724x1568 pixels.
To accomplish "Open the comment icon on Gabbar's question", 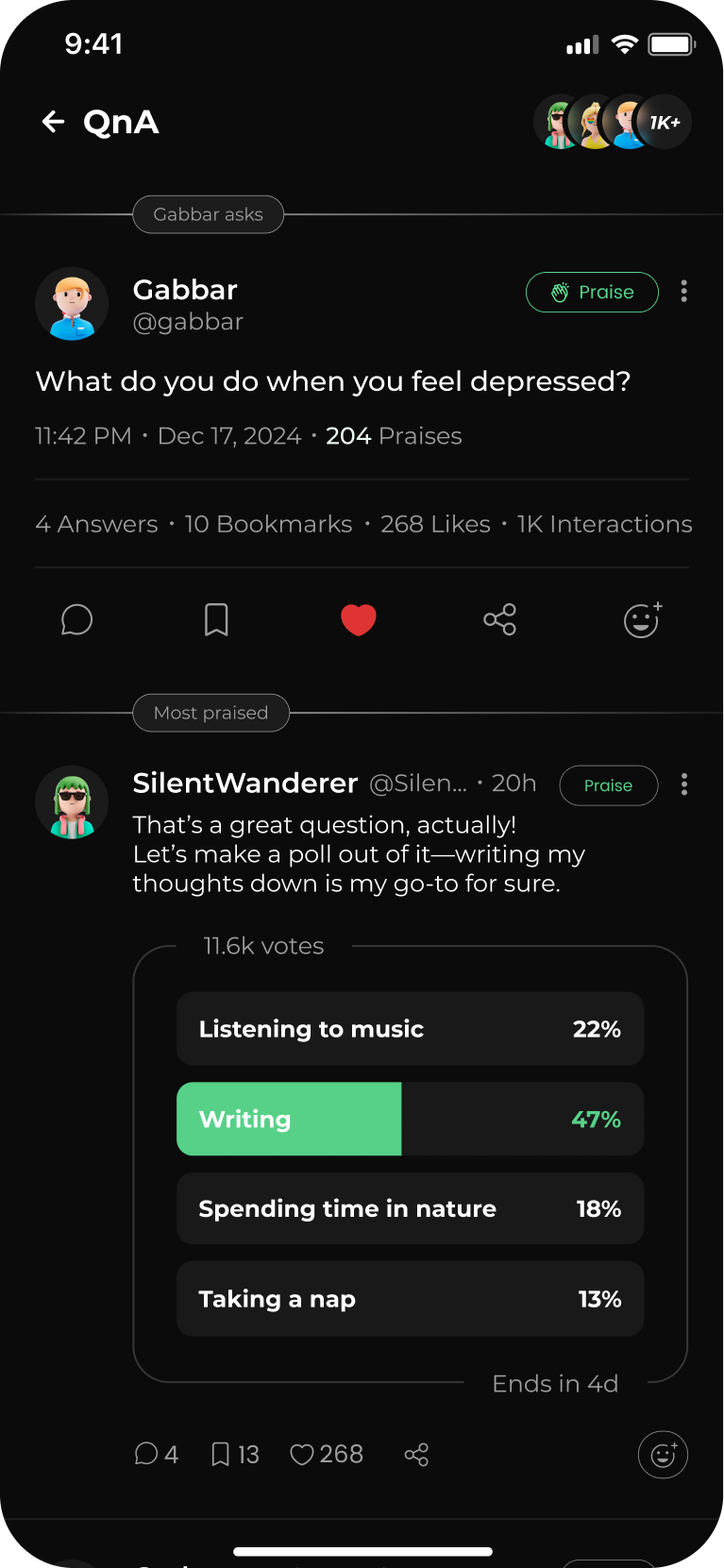I will tap(76, 620).
